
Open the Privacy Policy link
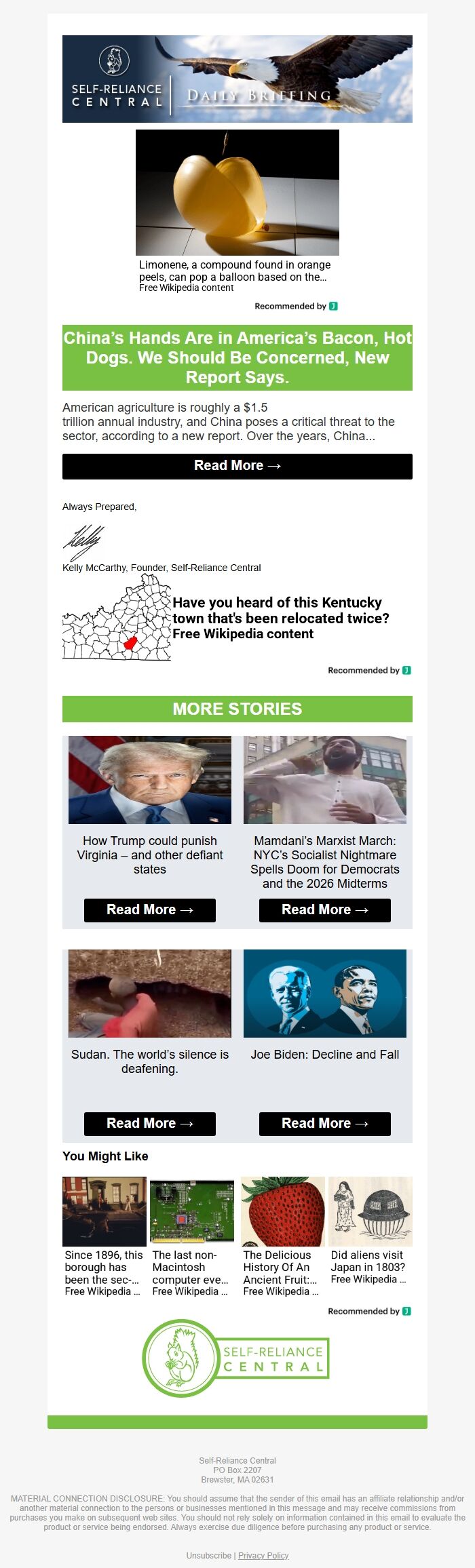tap(263, 1555)
